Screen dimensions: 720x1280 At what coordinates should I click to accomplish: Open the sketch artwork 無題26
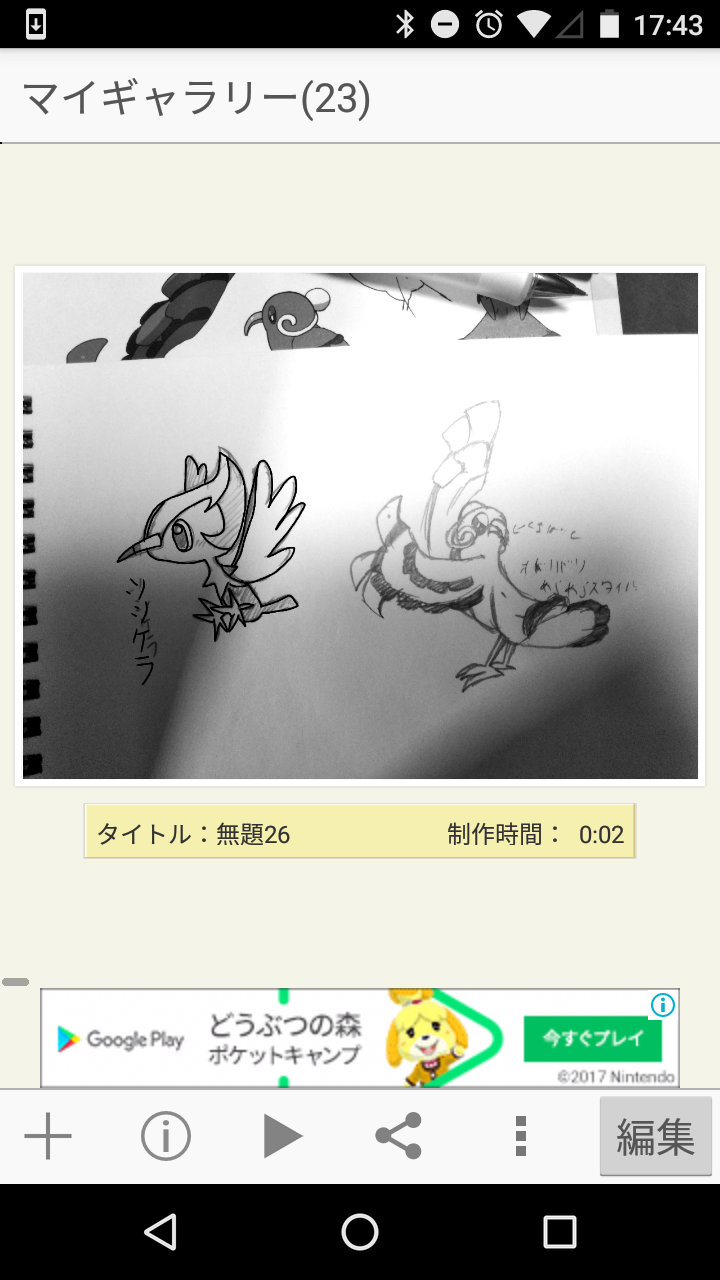coord(360,525)
